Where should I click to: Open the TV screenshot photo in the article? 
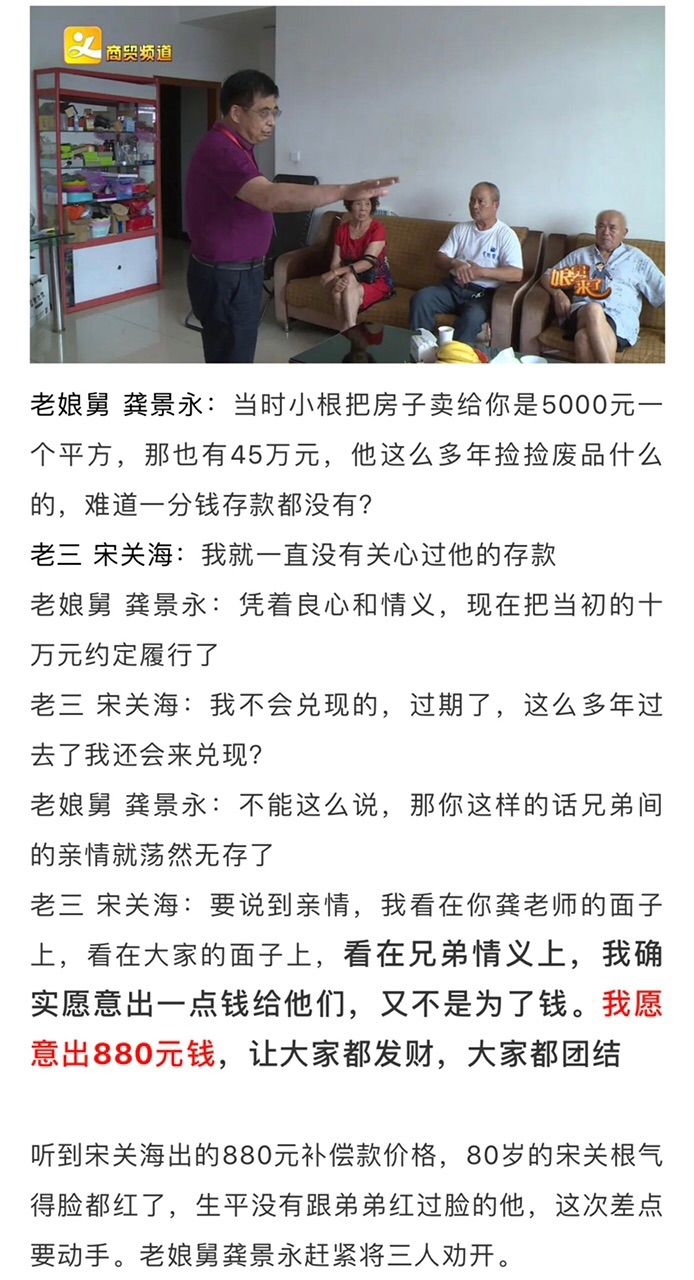[347, 184]
